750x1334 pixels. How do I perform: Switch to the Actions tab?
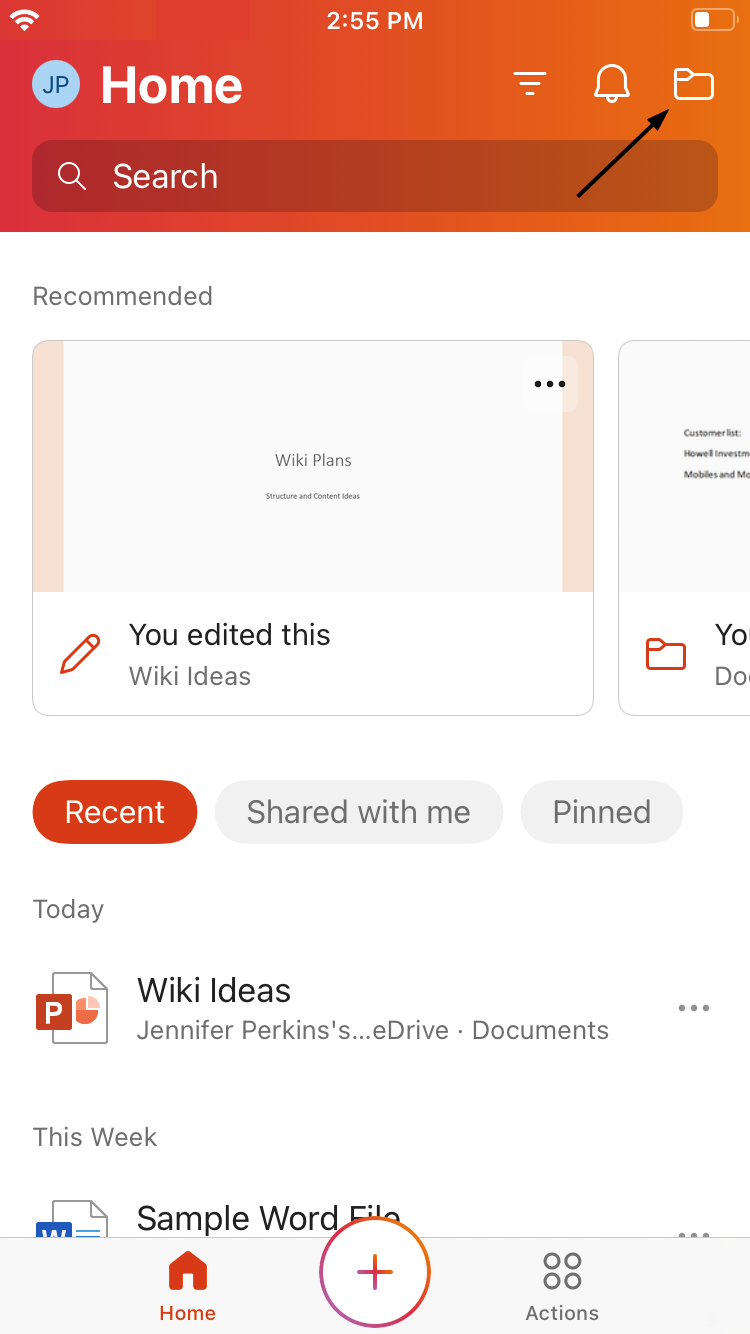point(562,1285)
